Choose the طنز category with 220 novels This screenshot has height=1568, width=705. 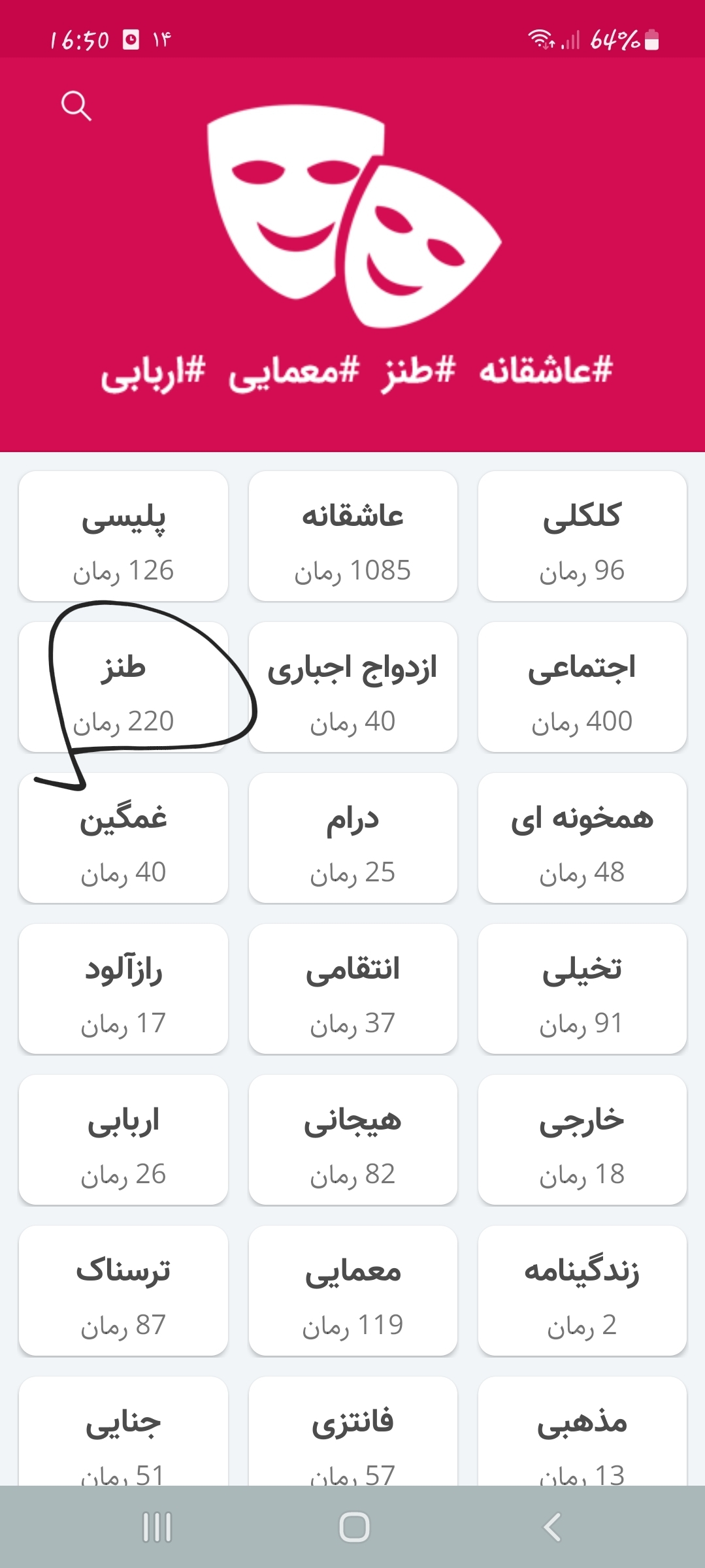point(123,687)
